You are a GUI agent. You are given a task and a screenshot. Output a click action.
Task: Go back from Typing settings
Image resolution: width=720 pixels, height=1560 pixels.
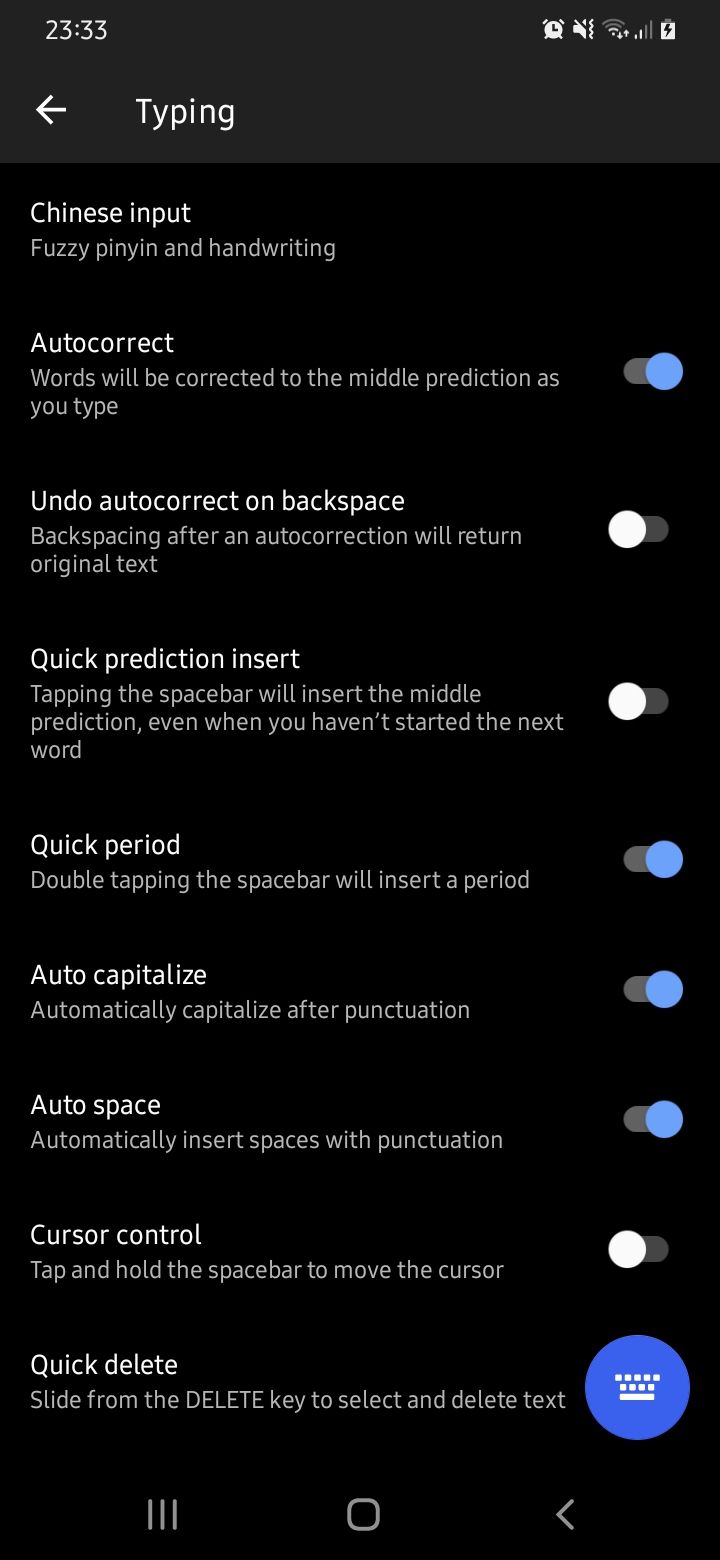pos(51,111)
